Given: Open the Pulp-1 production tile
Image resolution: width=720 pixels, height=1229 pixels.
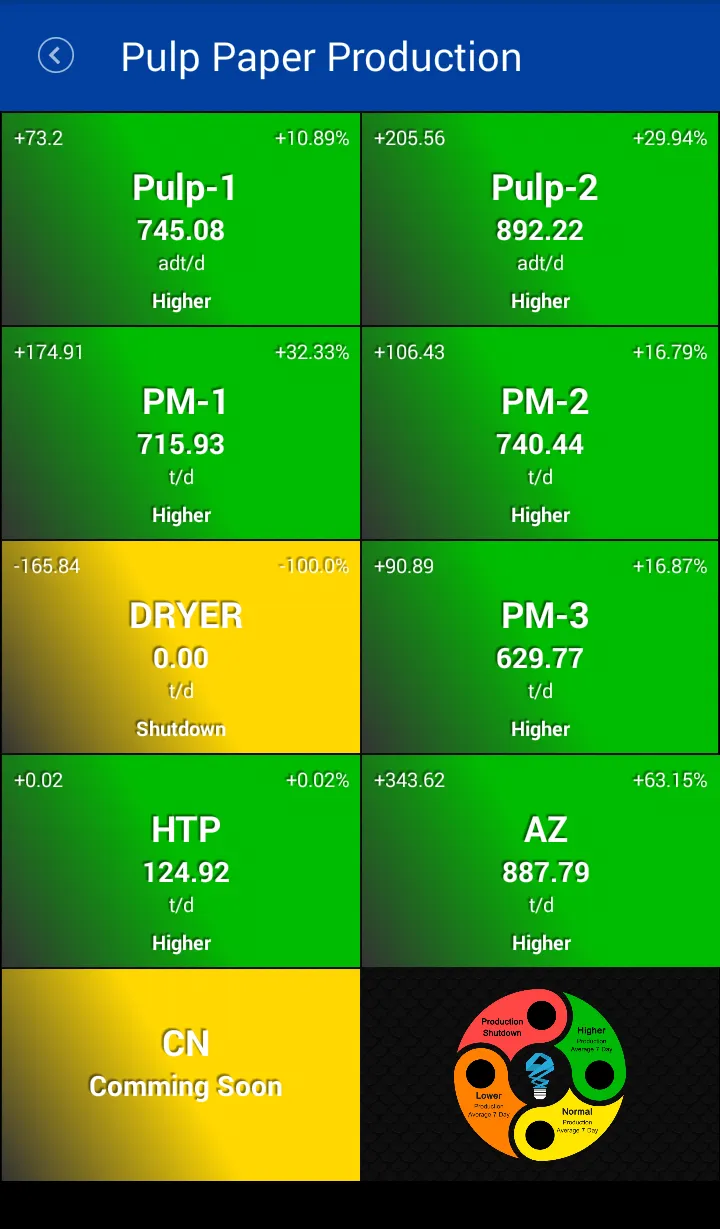Looking at the screenshot, I should (x=180, y=219).
